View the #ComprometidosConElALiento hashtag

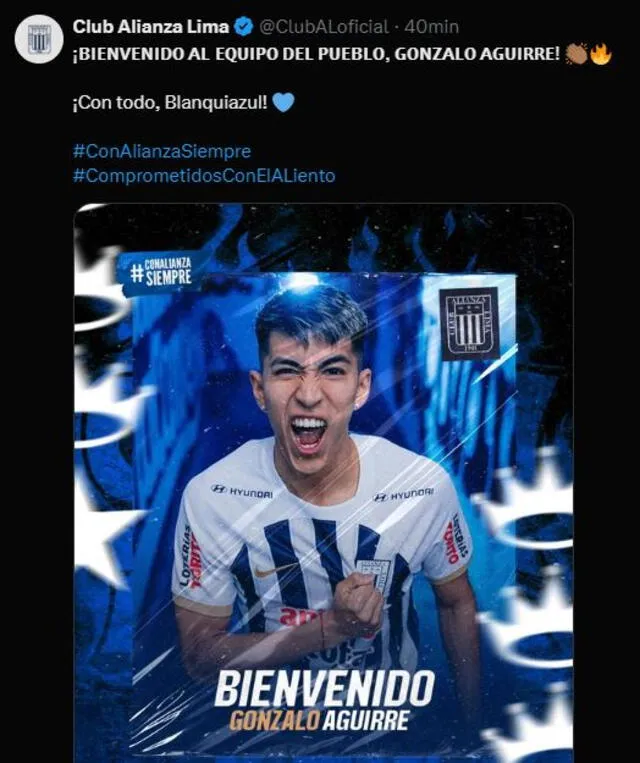pos(203,175)
